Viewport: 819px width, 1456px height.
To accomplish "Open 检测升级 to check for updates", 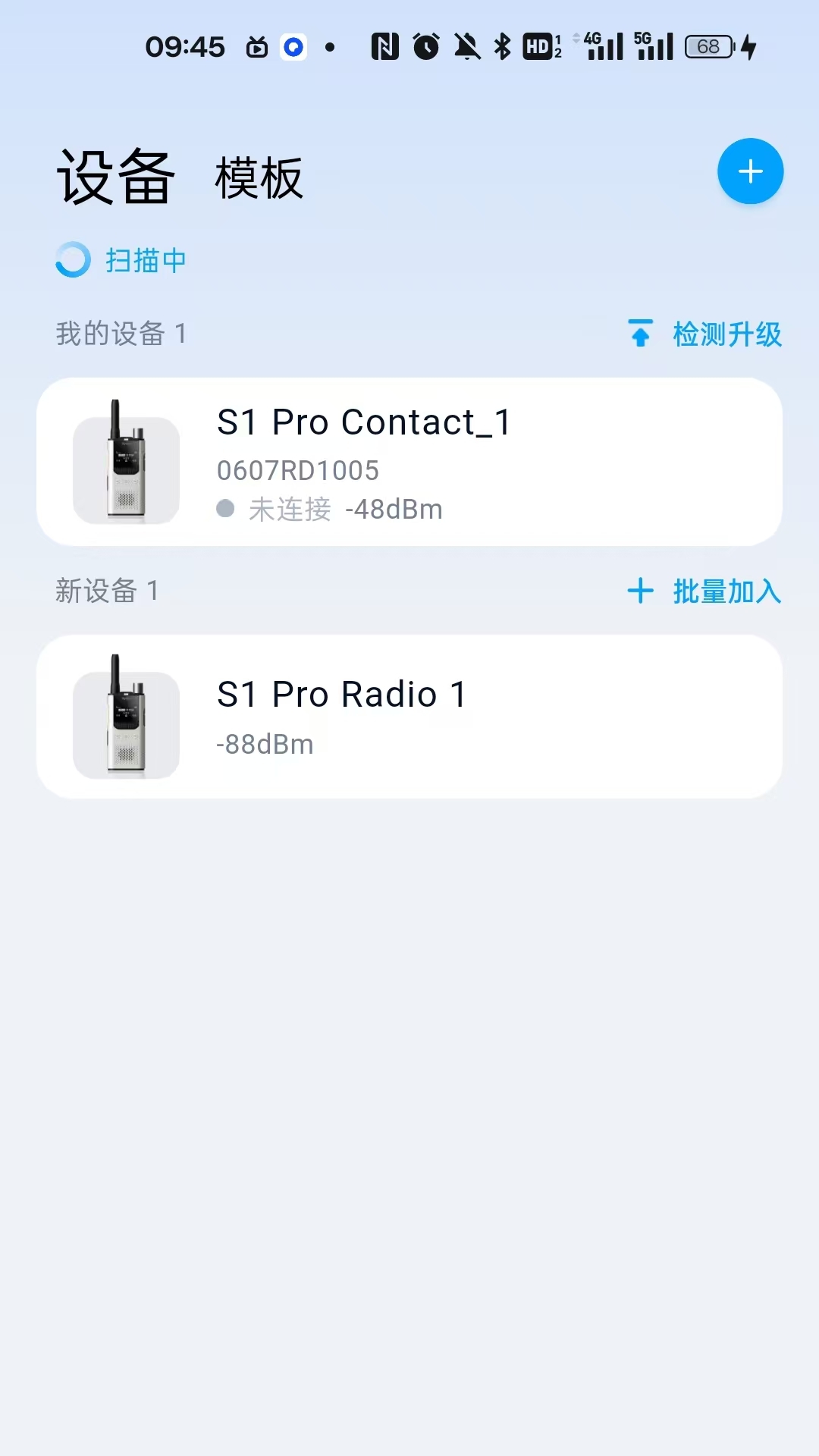I will [x=725, y=334].
